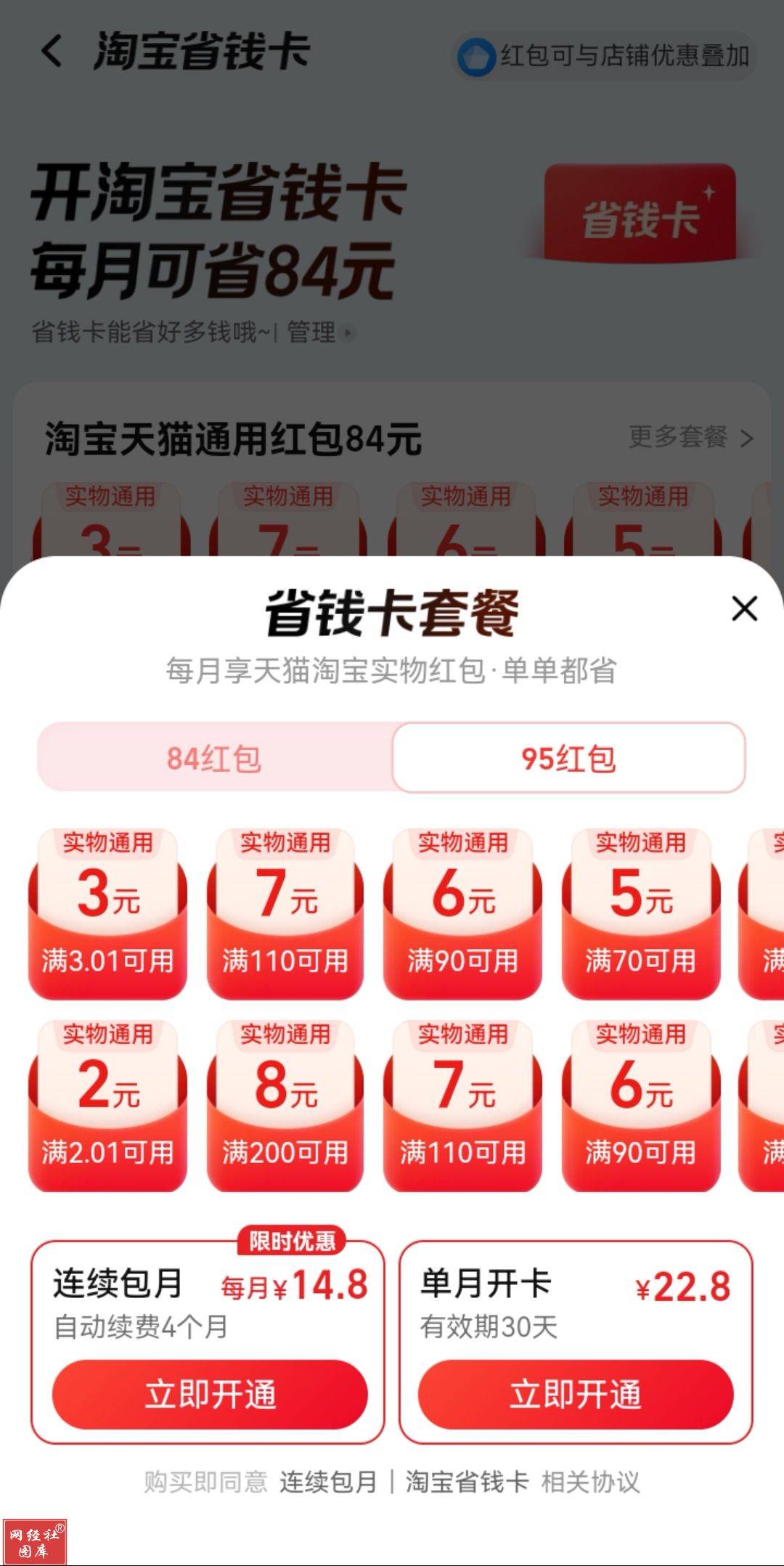Tap 立即开通 under 单月开卡
The image size is (784, 1566).
click(575, 1395)
